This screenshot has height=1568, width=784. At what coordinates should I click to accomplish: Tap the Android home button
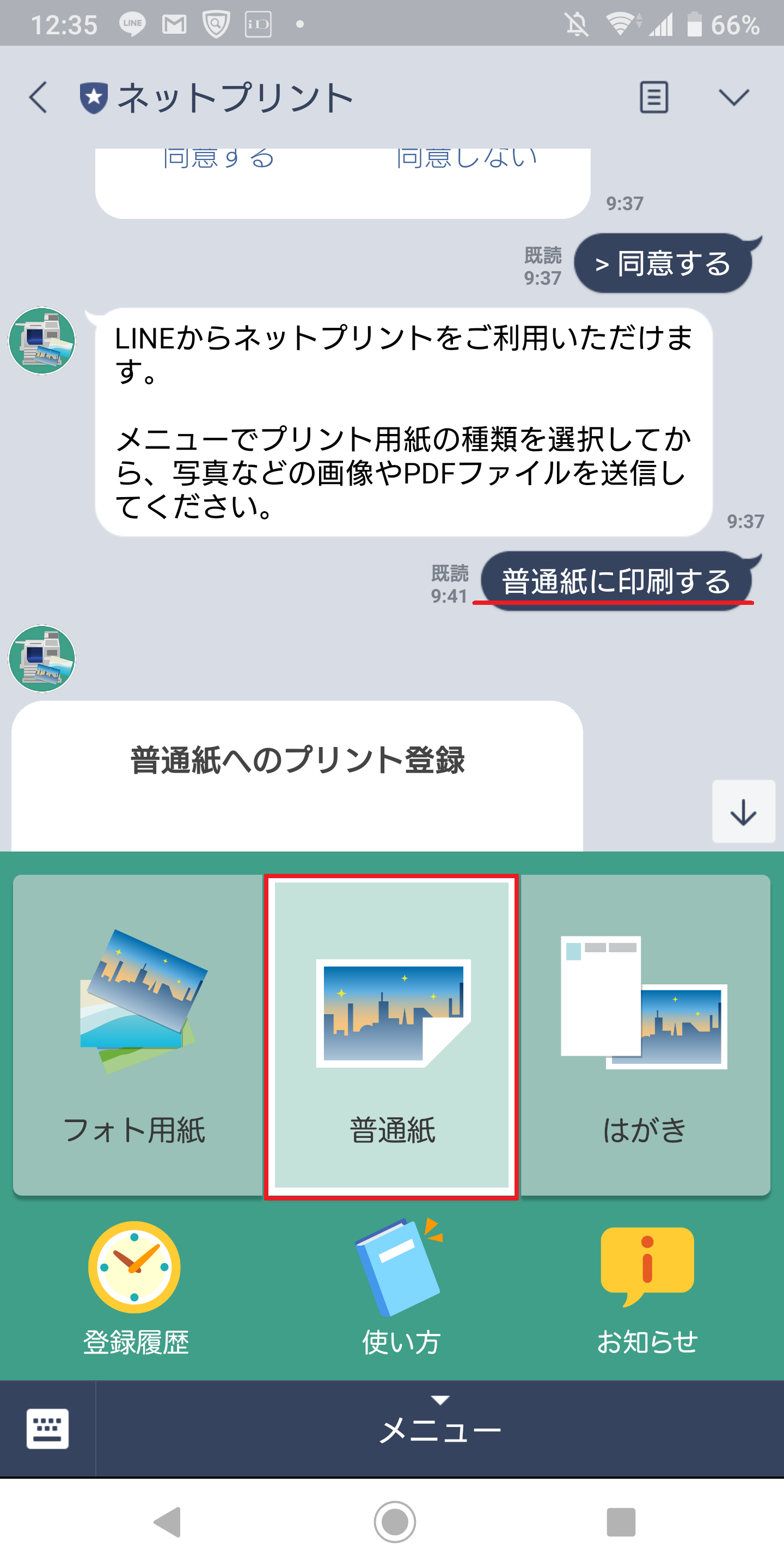[394, 1522]
